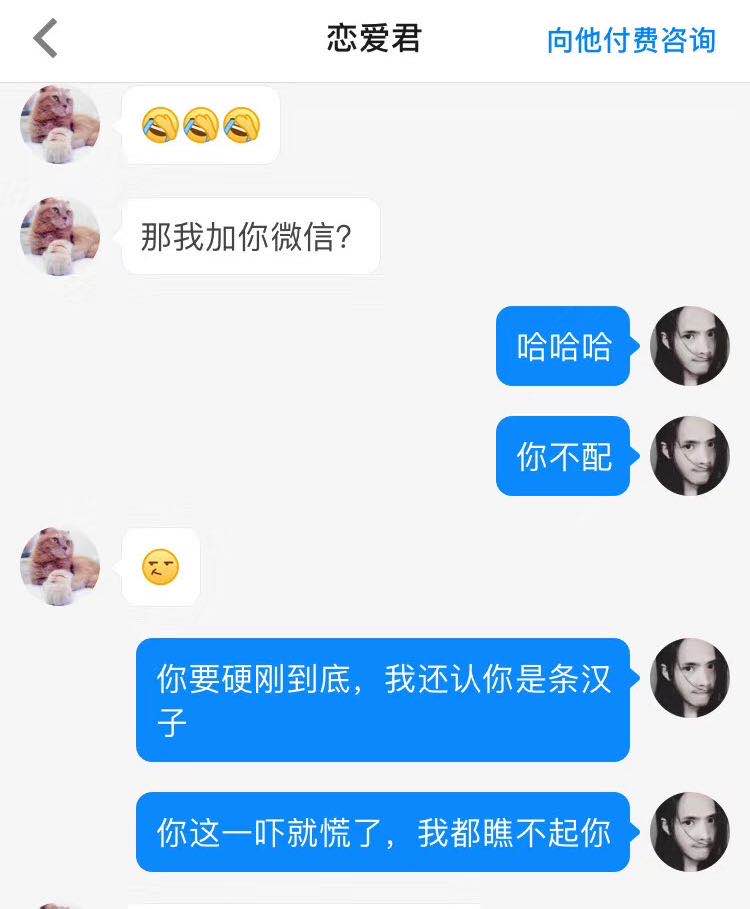Tap the 那我加你微信 message bubble
Viewport: 750px width, 909px height.
tap(250, 235)
